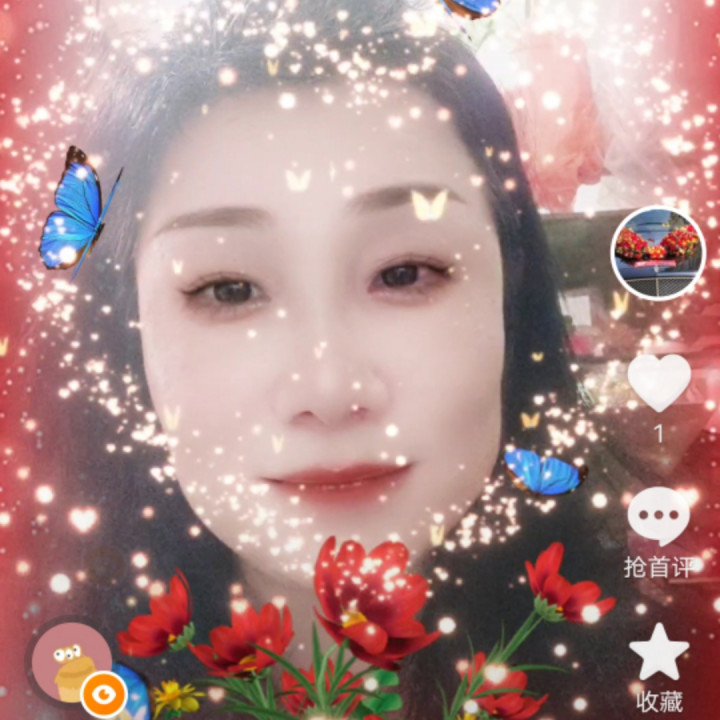Open the avatar at the bottom left
Viewport: 720px width, 720px height.
pos(70,661)
